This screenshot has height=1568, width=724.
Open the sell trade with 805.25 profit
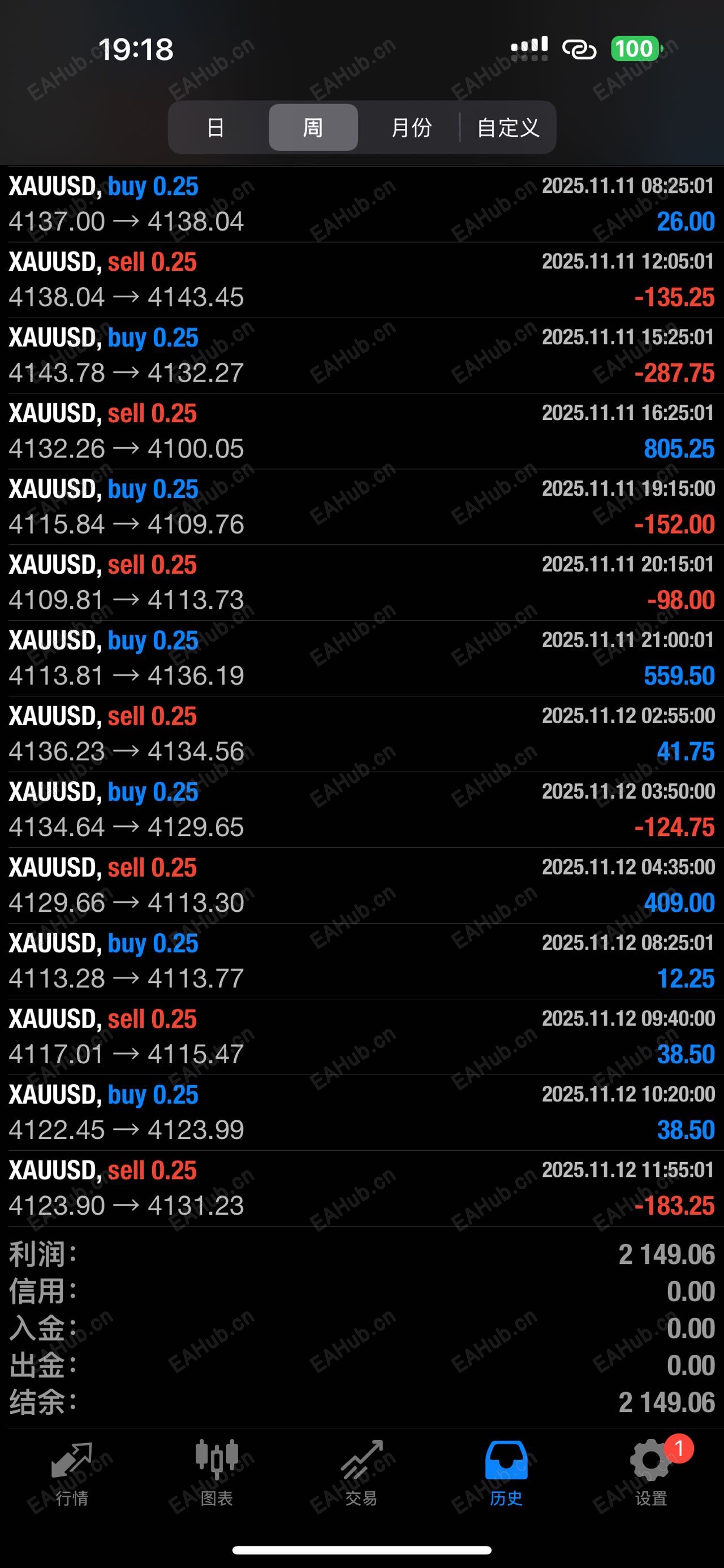[x=361, y=431]
